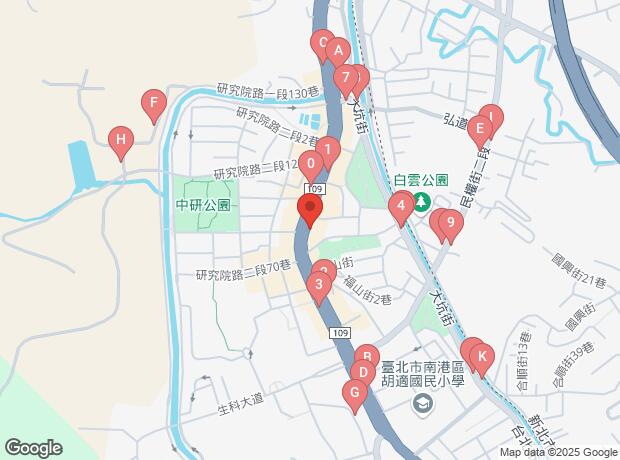
Task: Select the marker numbered 9
Action: point(451,223)
